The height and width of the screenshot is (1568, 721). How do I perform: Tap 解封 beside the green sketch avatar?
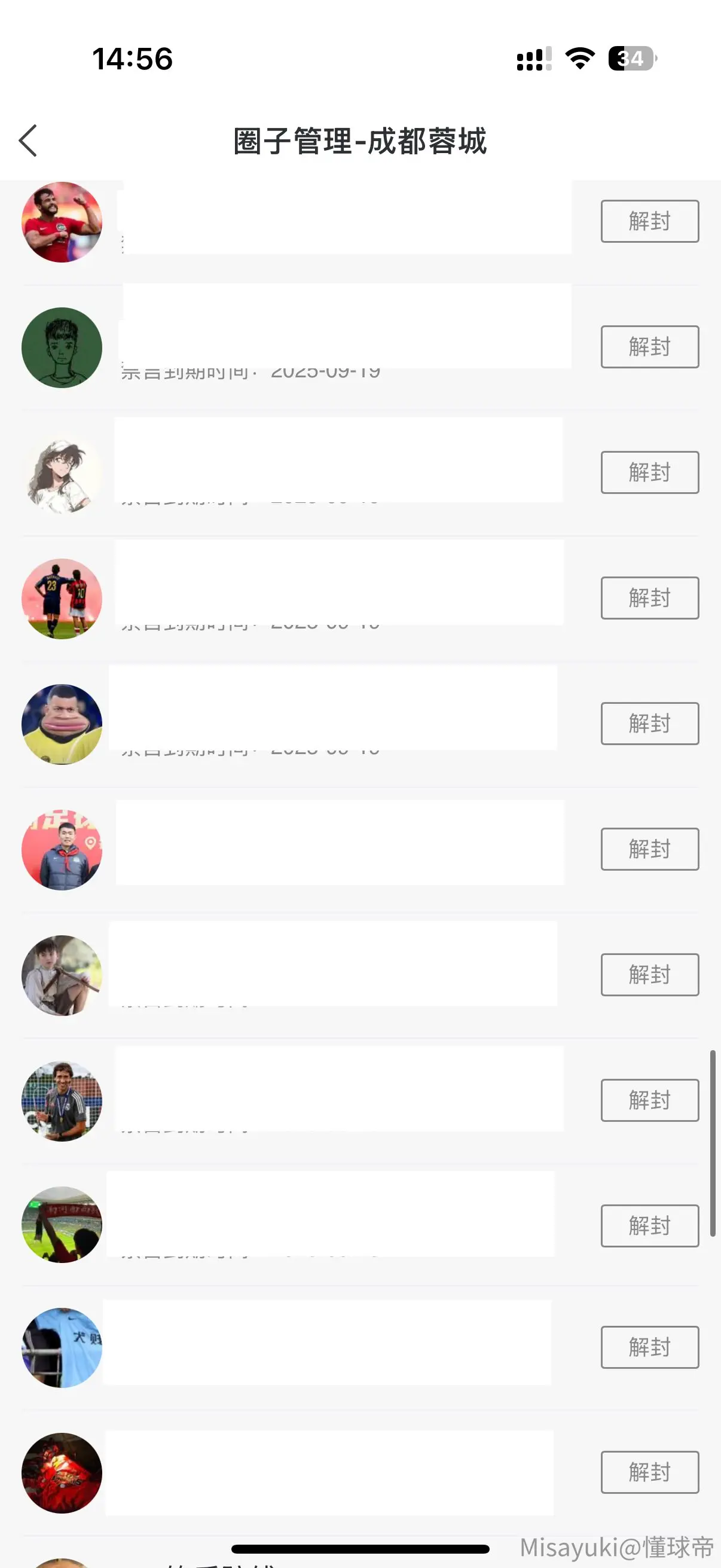[x=650, y=347]
